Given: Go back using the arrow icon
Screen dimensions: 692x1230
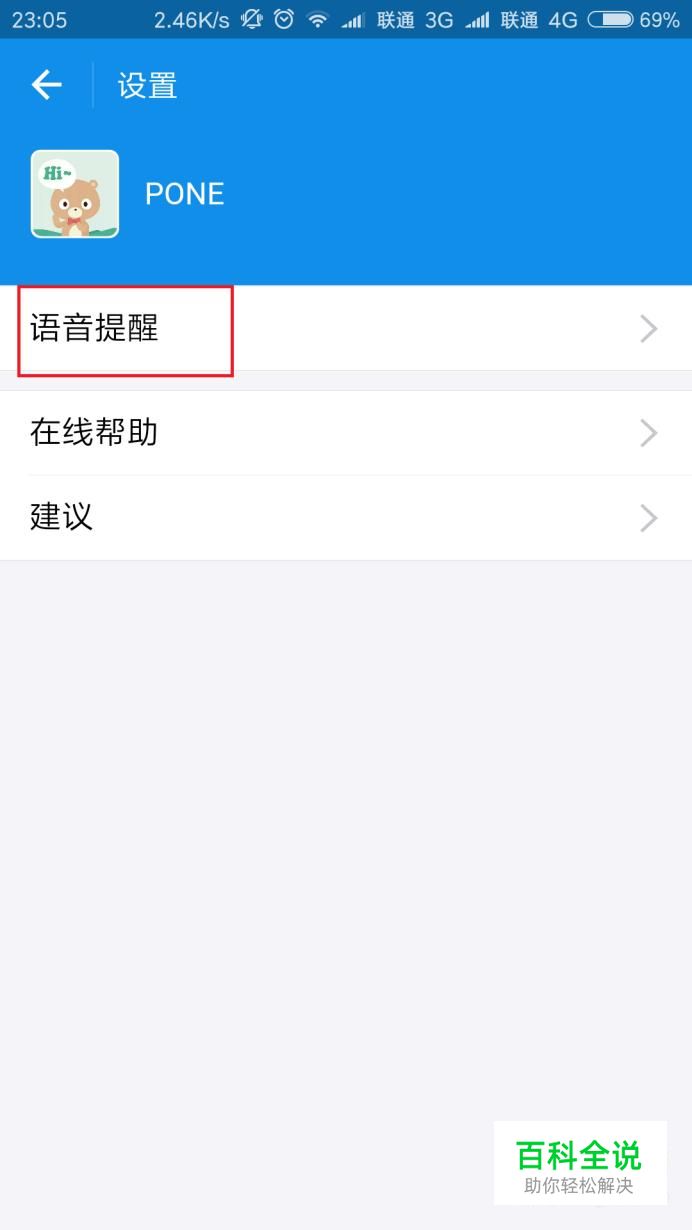Looking at the screenshot, I should 46,86.
